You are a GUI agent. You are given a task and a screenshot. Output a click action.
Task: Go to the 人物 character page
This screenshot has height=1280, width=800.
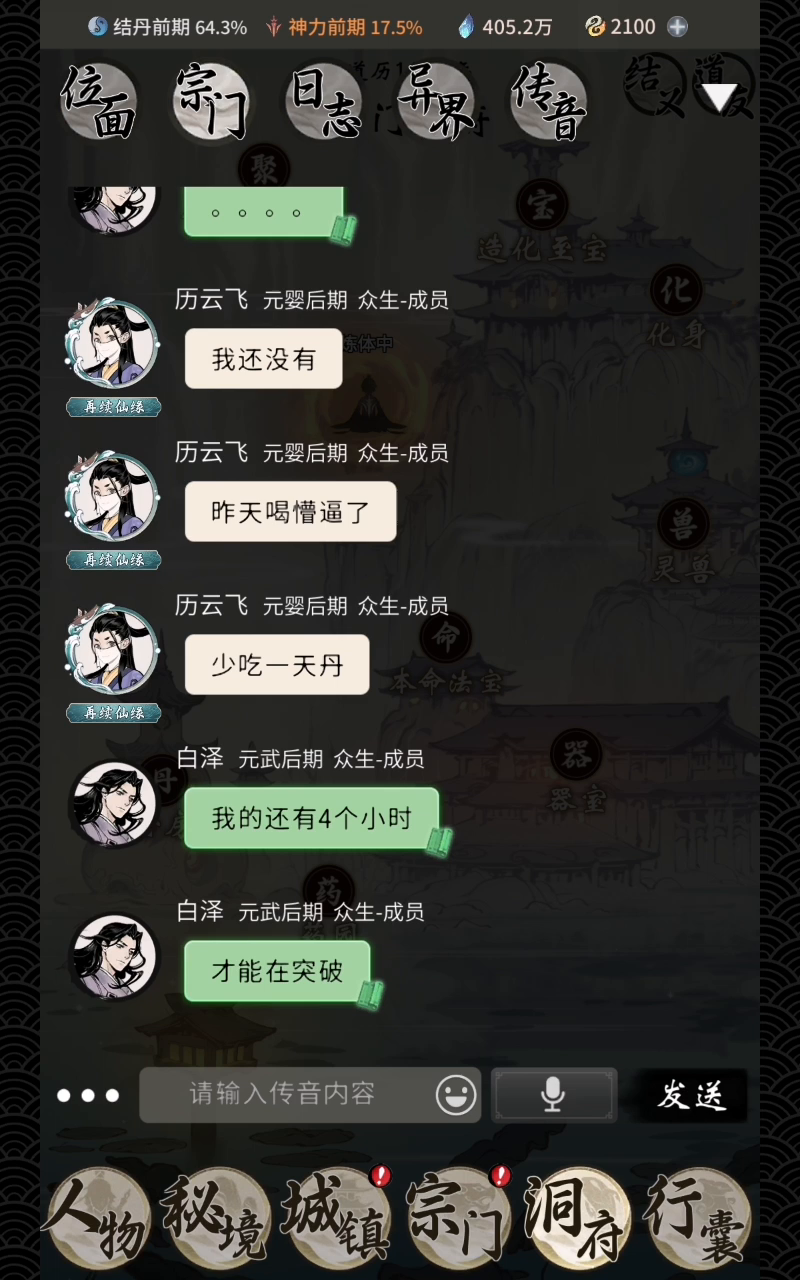98,1216
